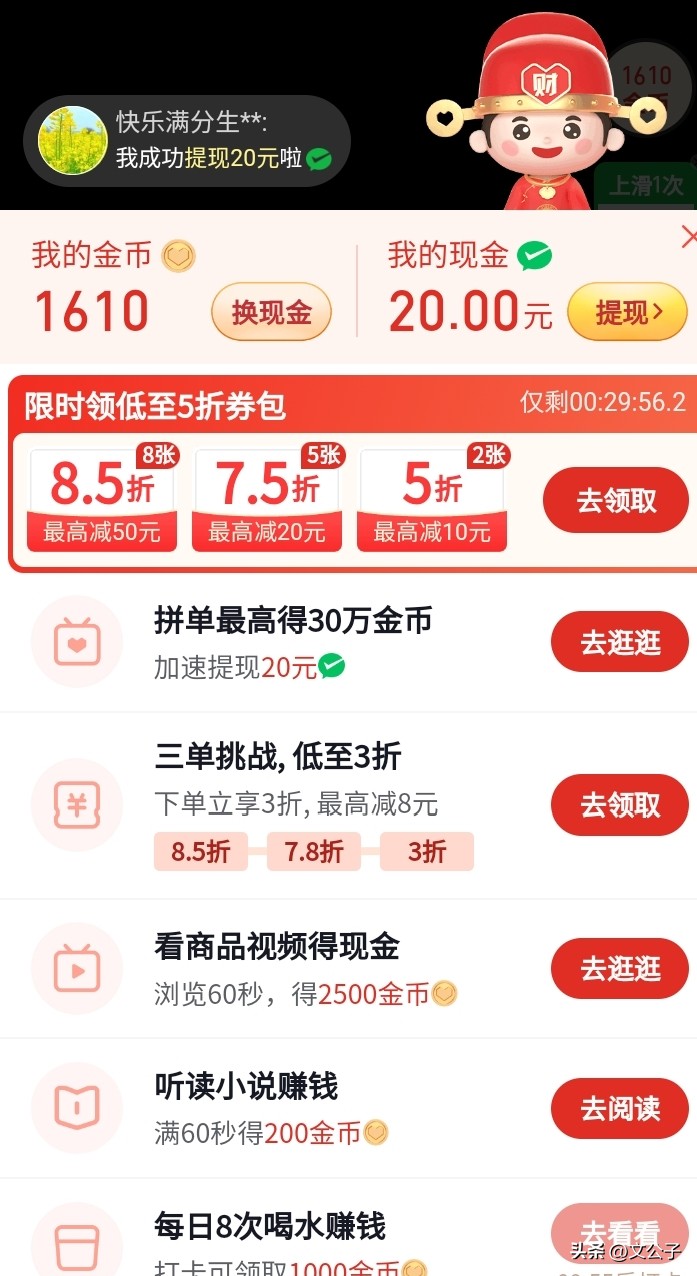
Task: Tap 去看看 for 每日8次喝水赚钱
Action: pos(620,1234)
